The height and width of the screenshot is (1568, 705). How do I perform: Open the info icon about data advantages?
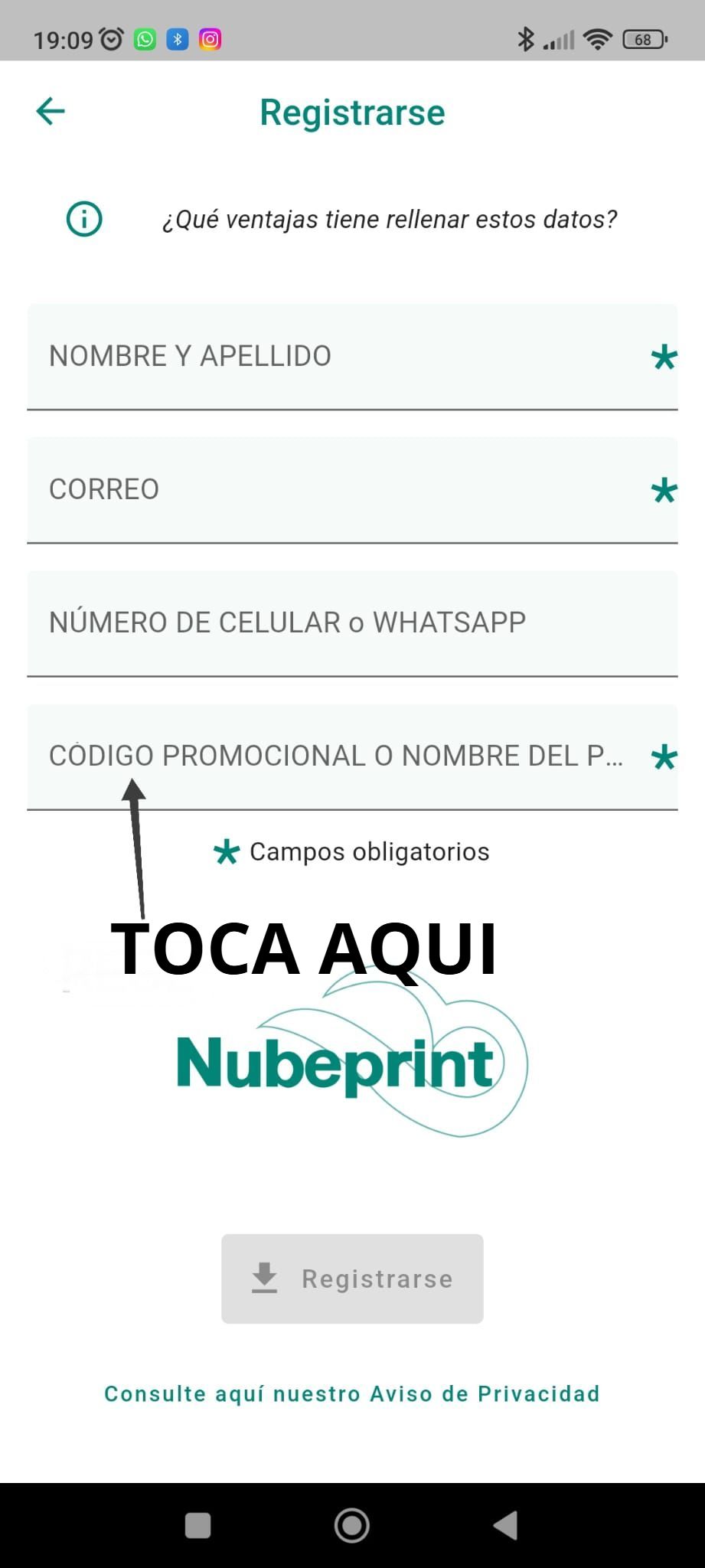(x=84, y=220)
